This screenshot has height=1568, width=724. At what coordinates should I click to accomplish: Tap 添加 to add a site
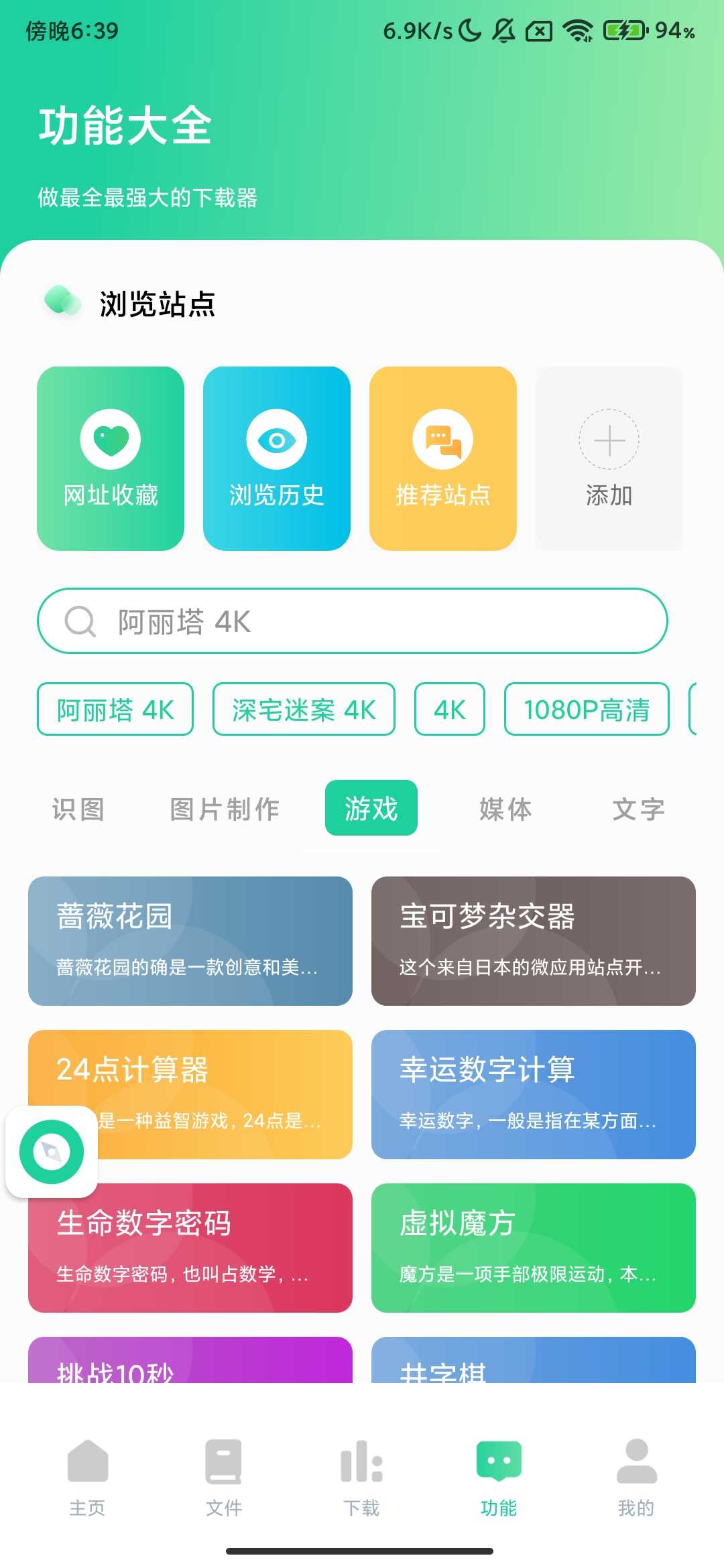point(609,458)
